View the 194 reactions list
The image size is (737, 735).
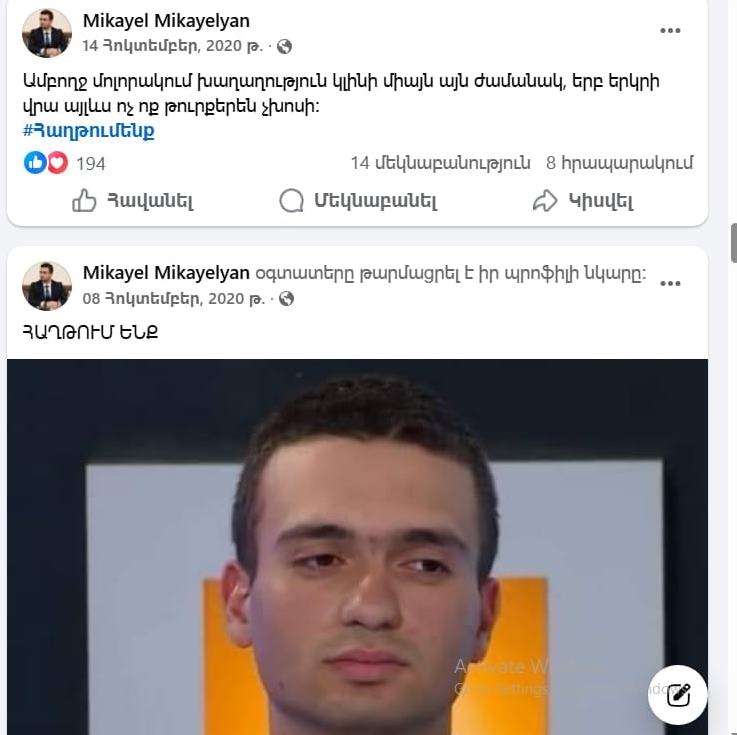(x=90, y=163)
